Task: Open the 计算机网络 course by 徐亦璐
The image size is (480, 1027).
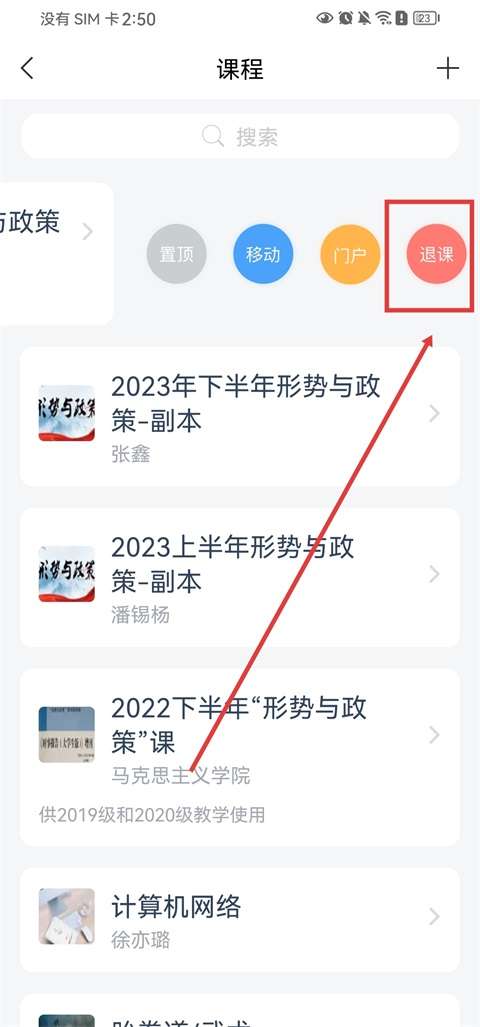Action: [240, 920]
